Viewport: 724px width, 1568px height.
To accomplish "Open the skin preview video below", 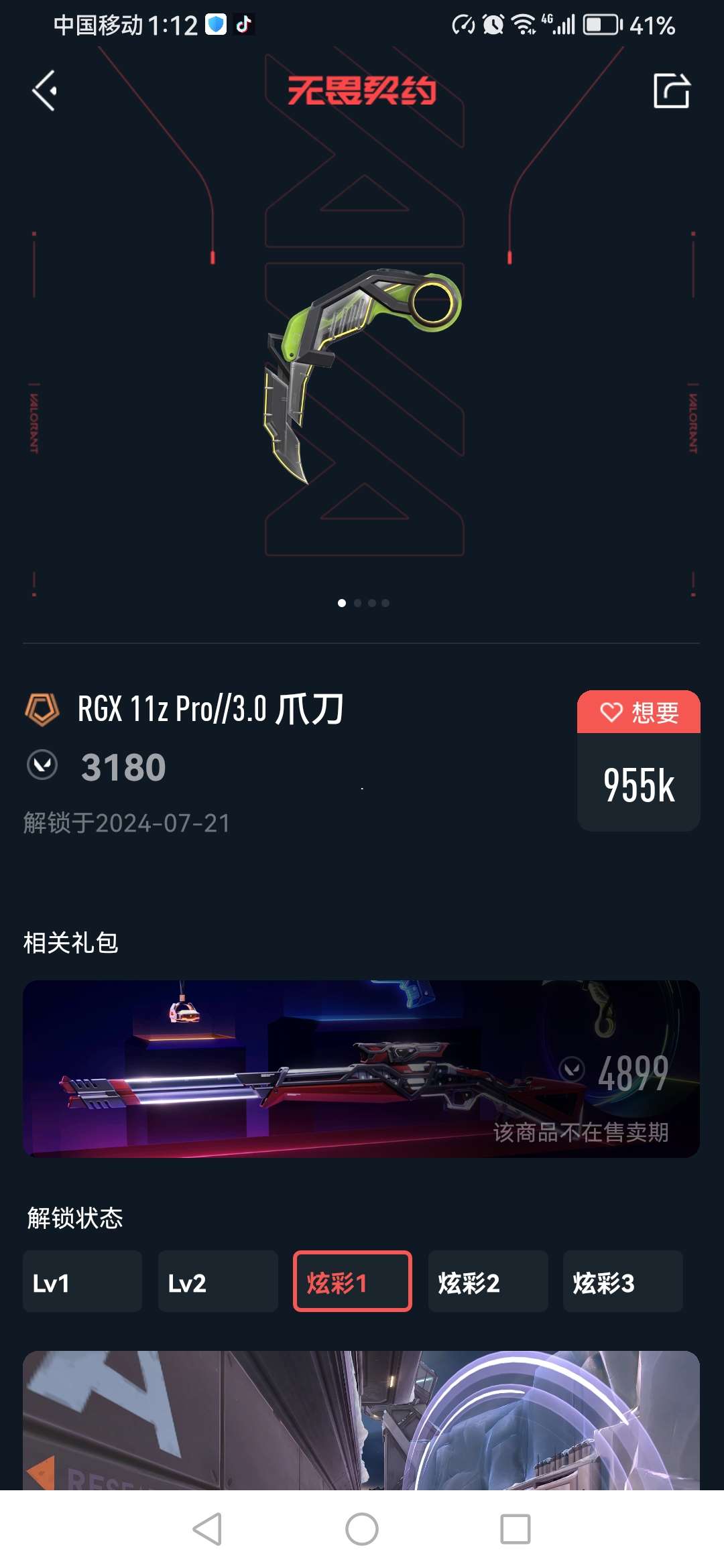I will pyautogui.click(x=361, y=1421).
